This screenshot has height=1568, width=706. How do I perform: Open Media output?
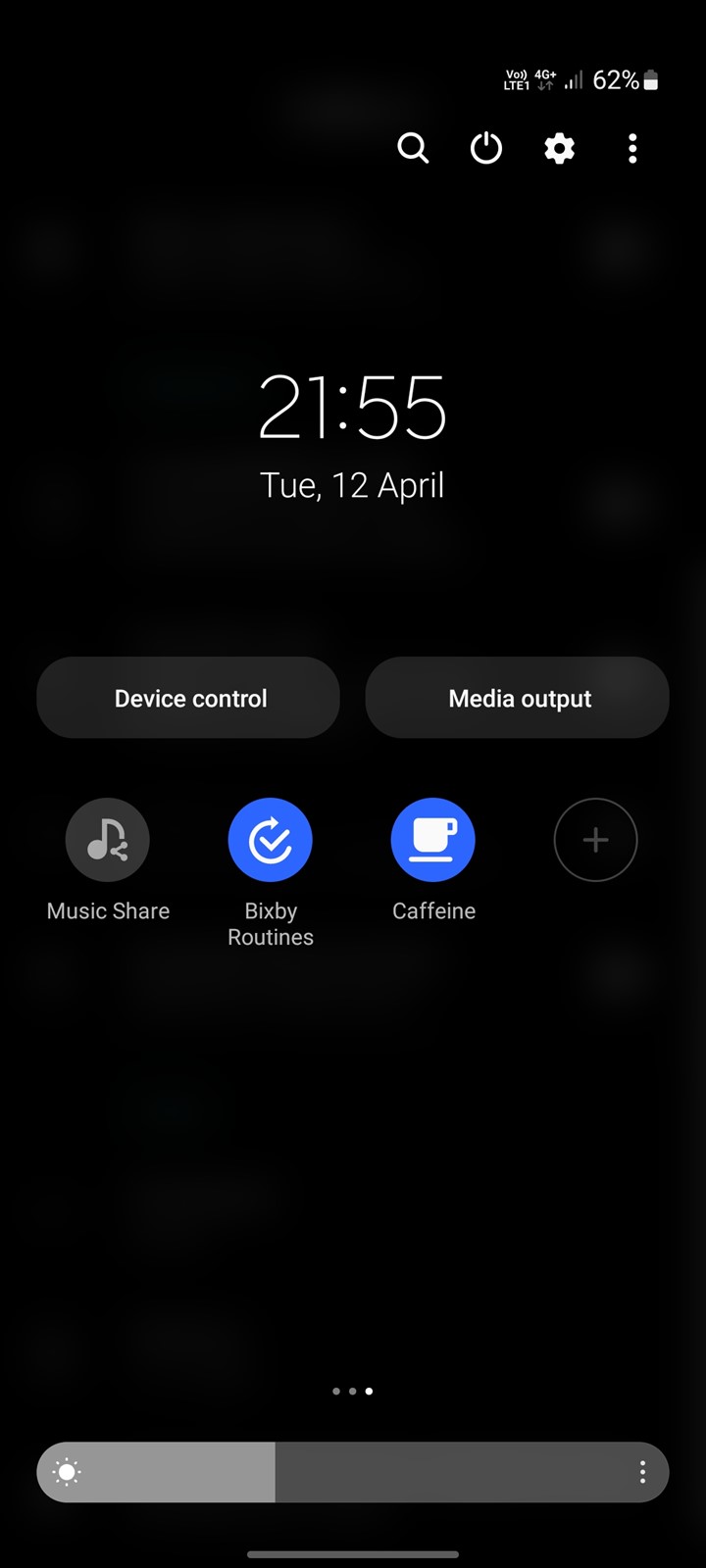tap(517, 698)
